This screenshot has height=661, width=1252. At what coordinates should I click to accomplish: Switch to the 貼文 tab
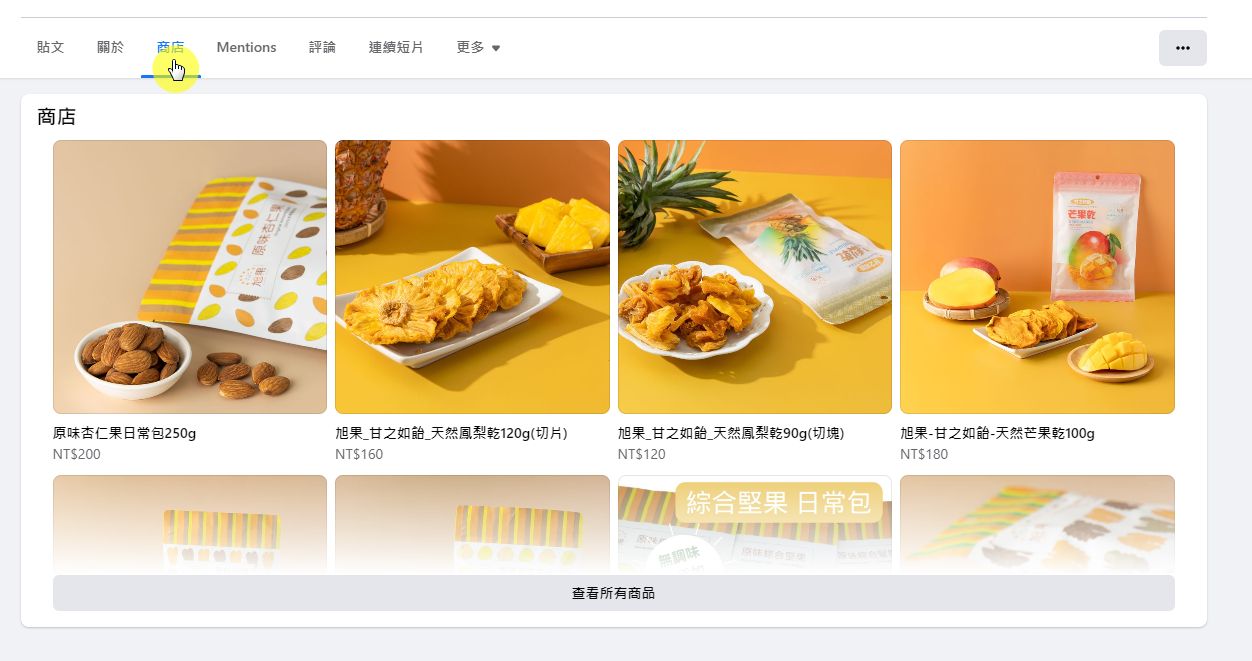50,47
